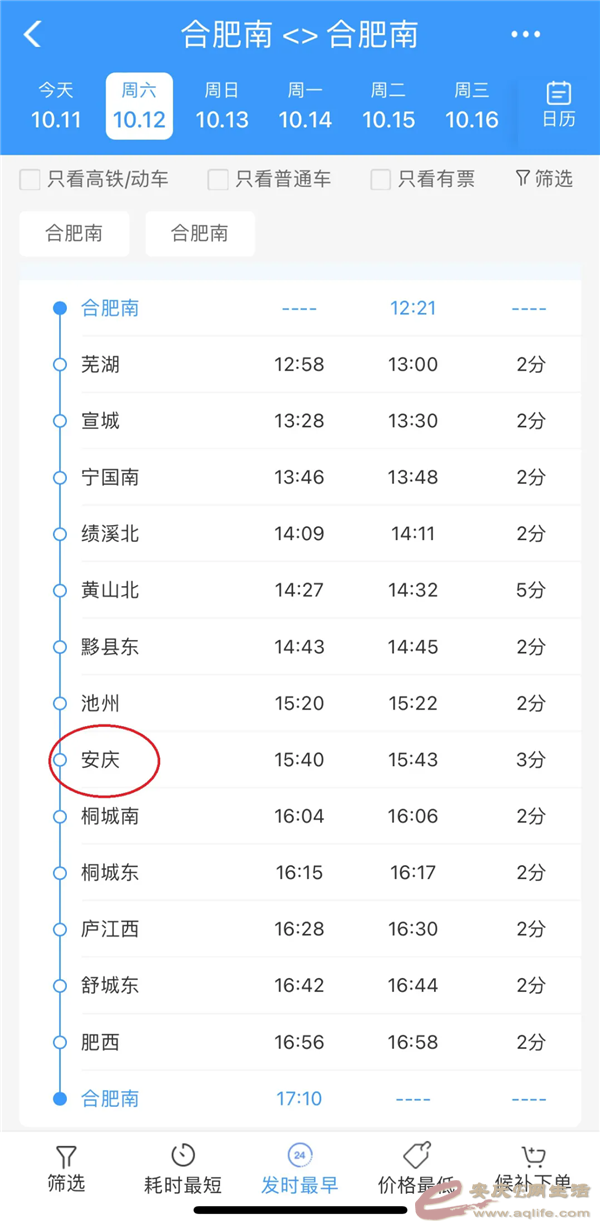600x1226 pixels.
Task: Tap the first 合肥南 station chip
Action: (74, 234)
